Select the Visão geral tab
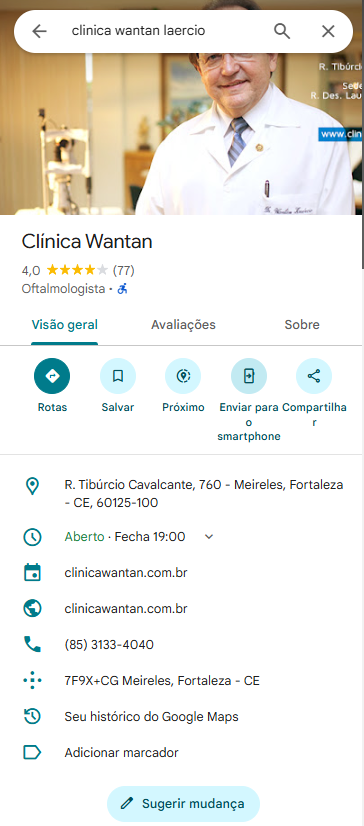364x826 pixels. 65,324
